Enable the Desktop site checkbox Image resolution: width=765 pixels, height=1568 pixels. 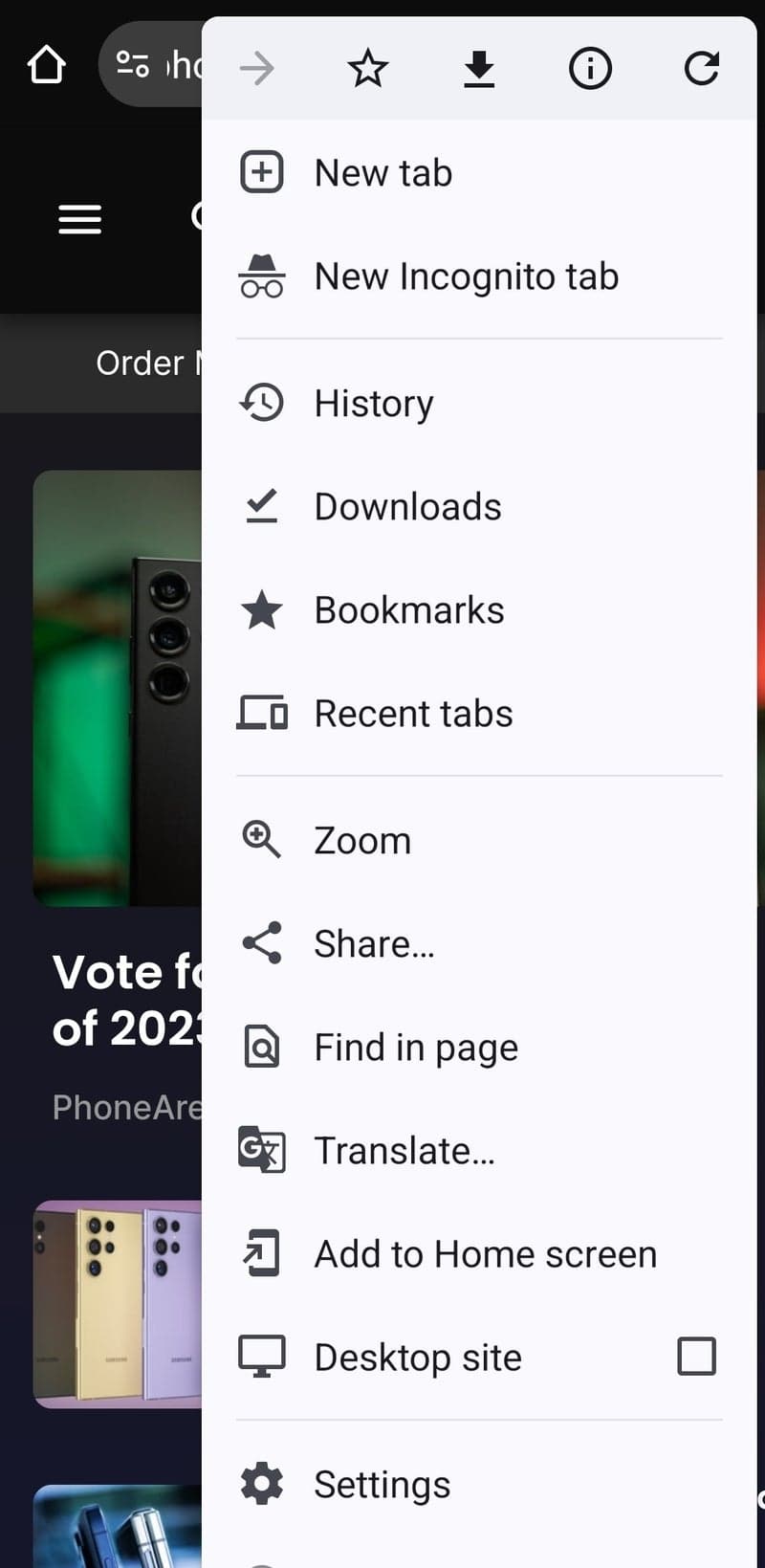(696, 1357)
